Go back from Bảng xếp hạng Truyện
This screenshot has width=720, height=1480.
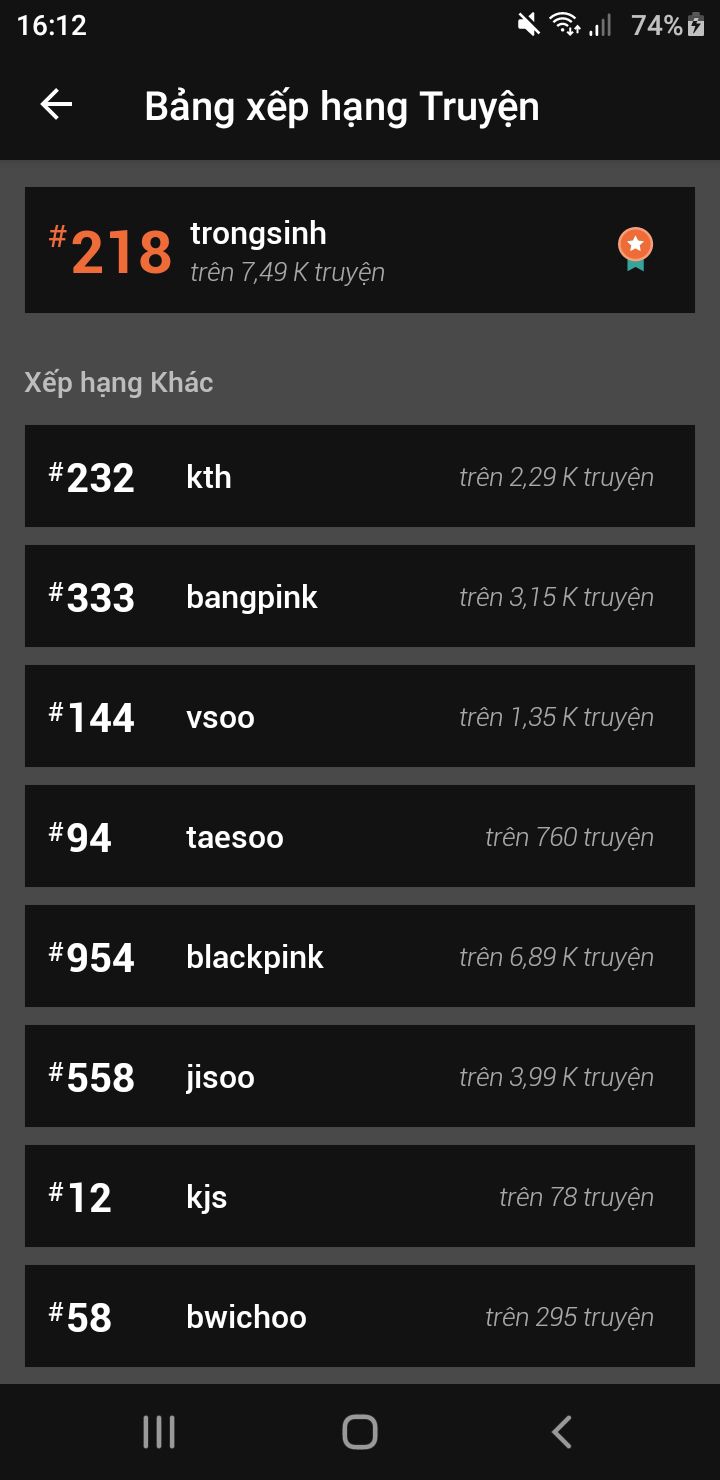(x=56, y=105)
